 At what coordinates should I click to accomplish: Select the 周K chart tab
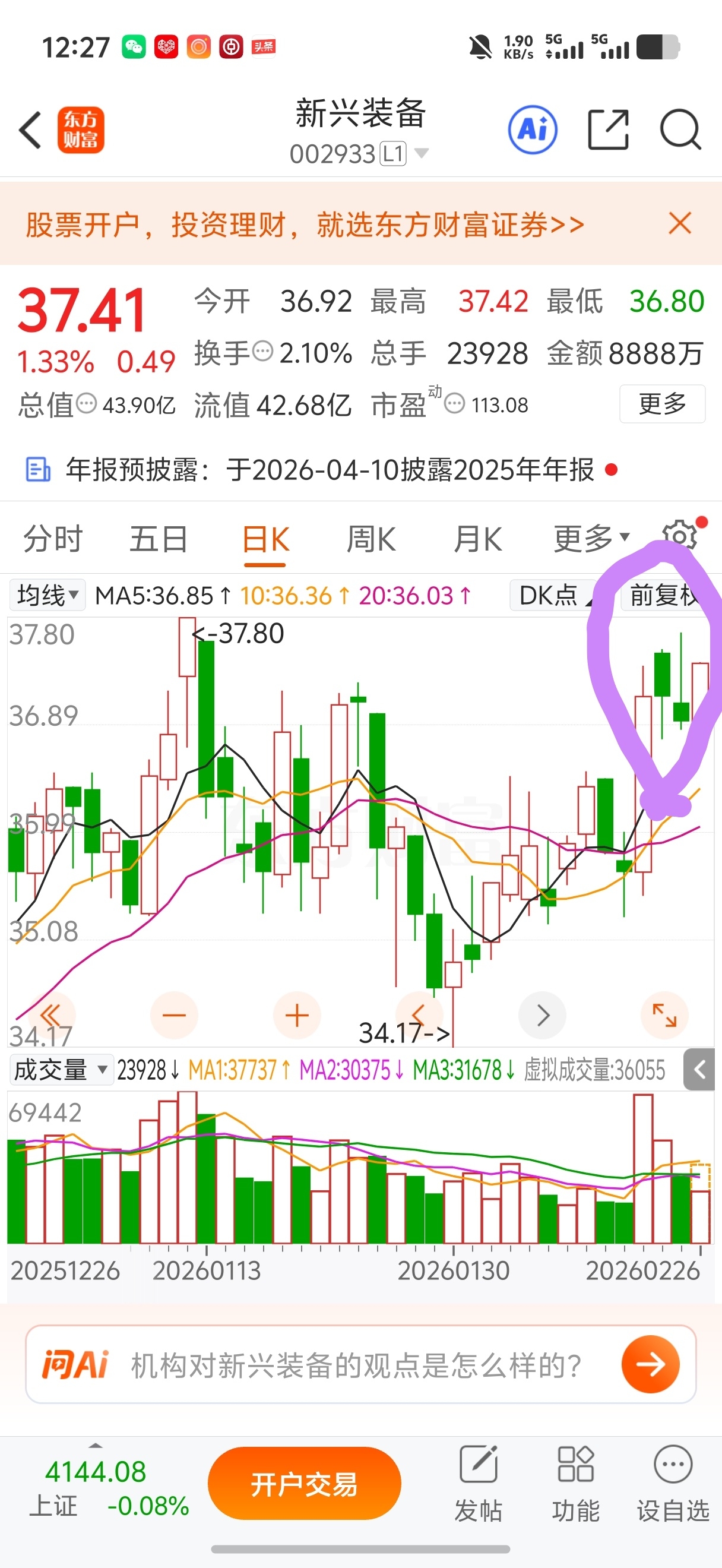[371, 539]
